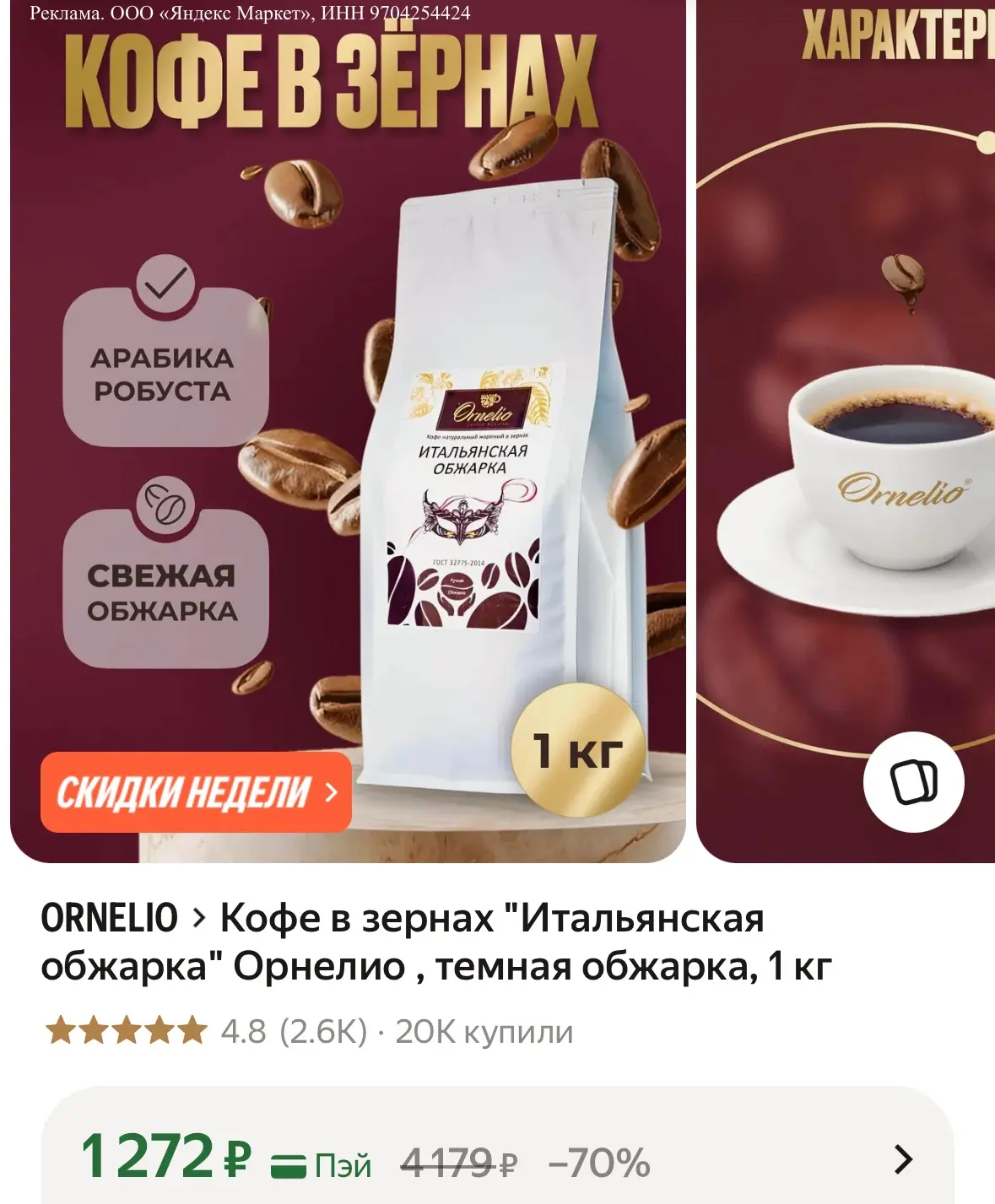Open the similar products icon
The height and width of the screenshot is (1204, 995).
point(914,782)
